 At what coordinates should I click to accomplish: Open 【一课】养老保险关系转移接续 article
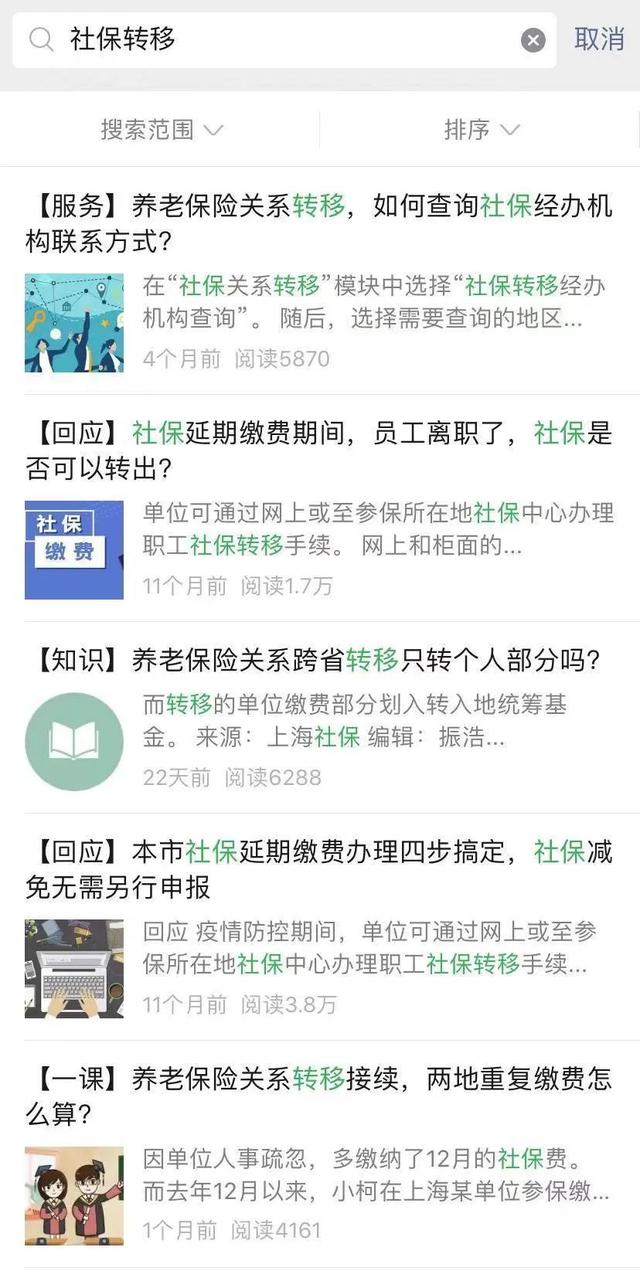pyautogui.click(x=320, y=1154)
